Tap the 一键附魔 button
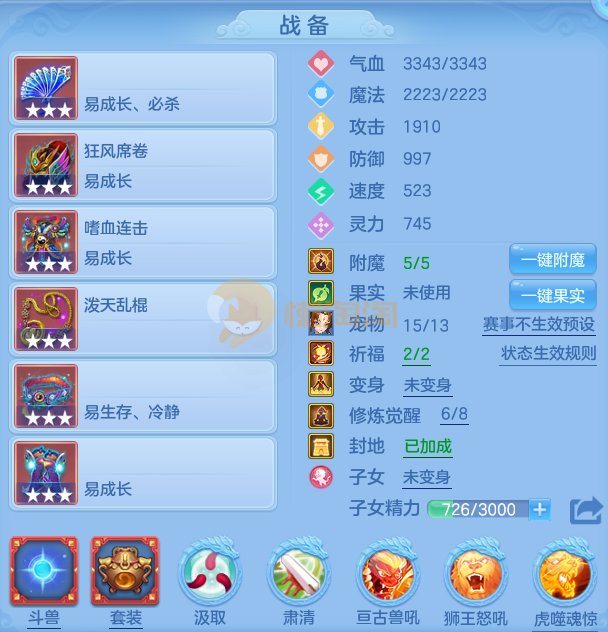This screenshot has width=608, height=632. click(552, 260)
